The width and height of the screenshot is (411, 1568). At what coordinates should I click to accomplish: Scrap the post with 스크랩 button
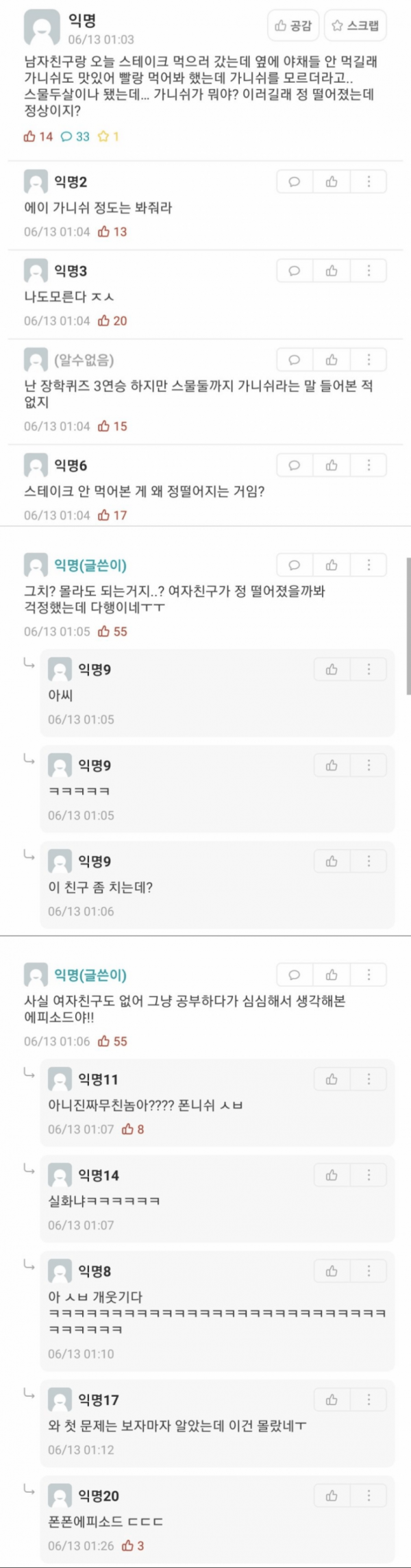click(x=355, y=26)
